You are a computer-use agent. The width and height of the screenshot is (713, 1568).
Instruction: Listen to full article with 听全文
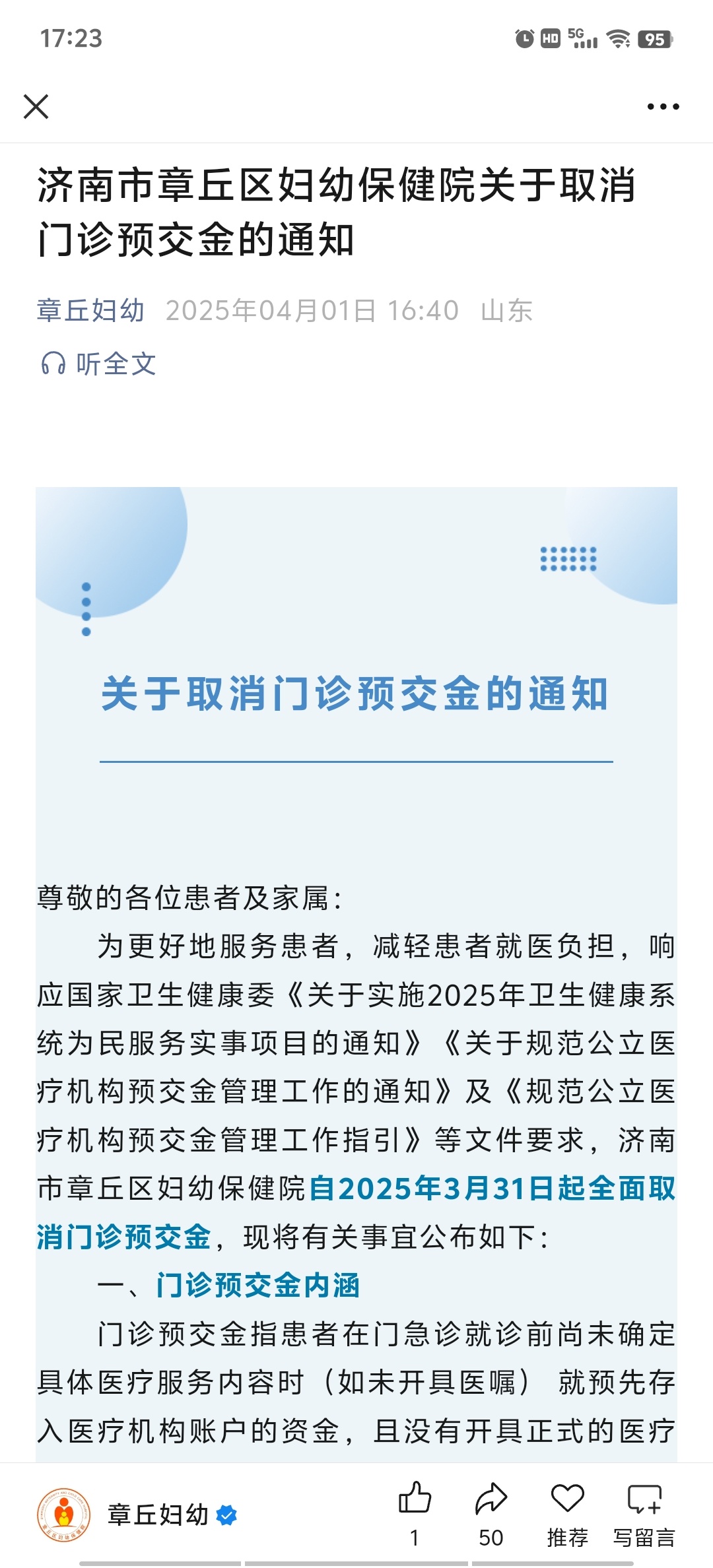(99, 364)
